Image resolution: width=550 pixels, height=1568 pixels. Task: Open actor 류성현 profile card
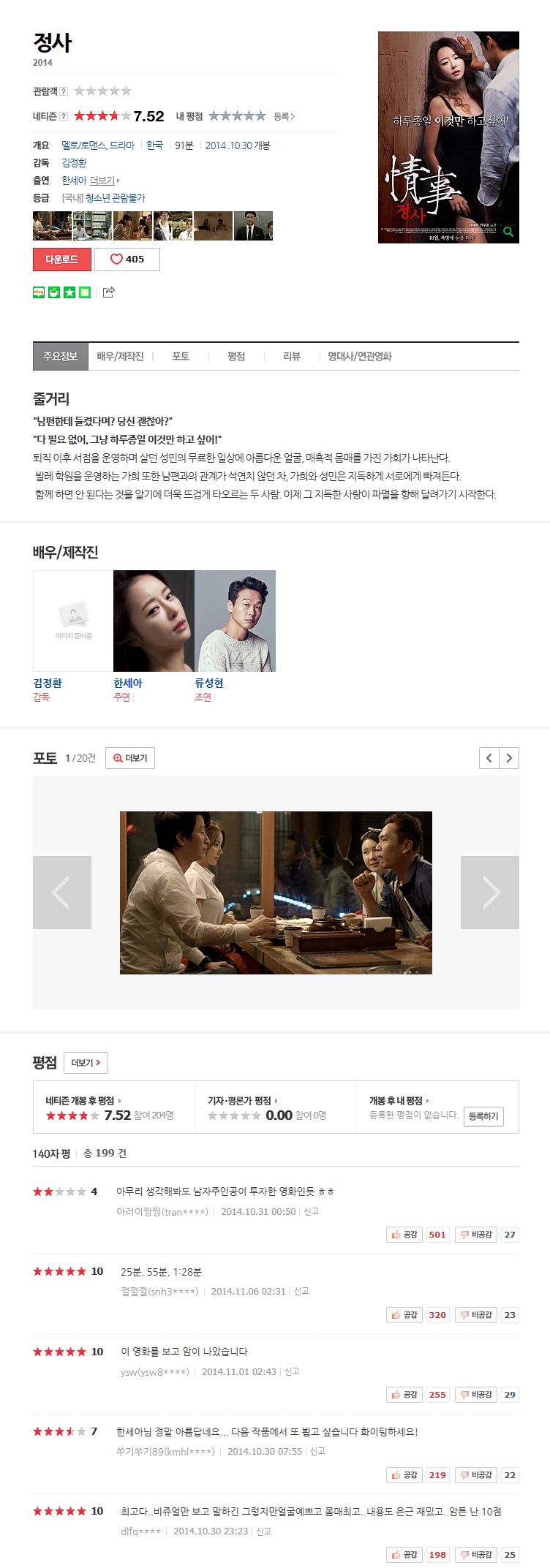(235, 621)
